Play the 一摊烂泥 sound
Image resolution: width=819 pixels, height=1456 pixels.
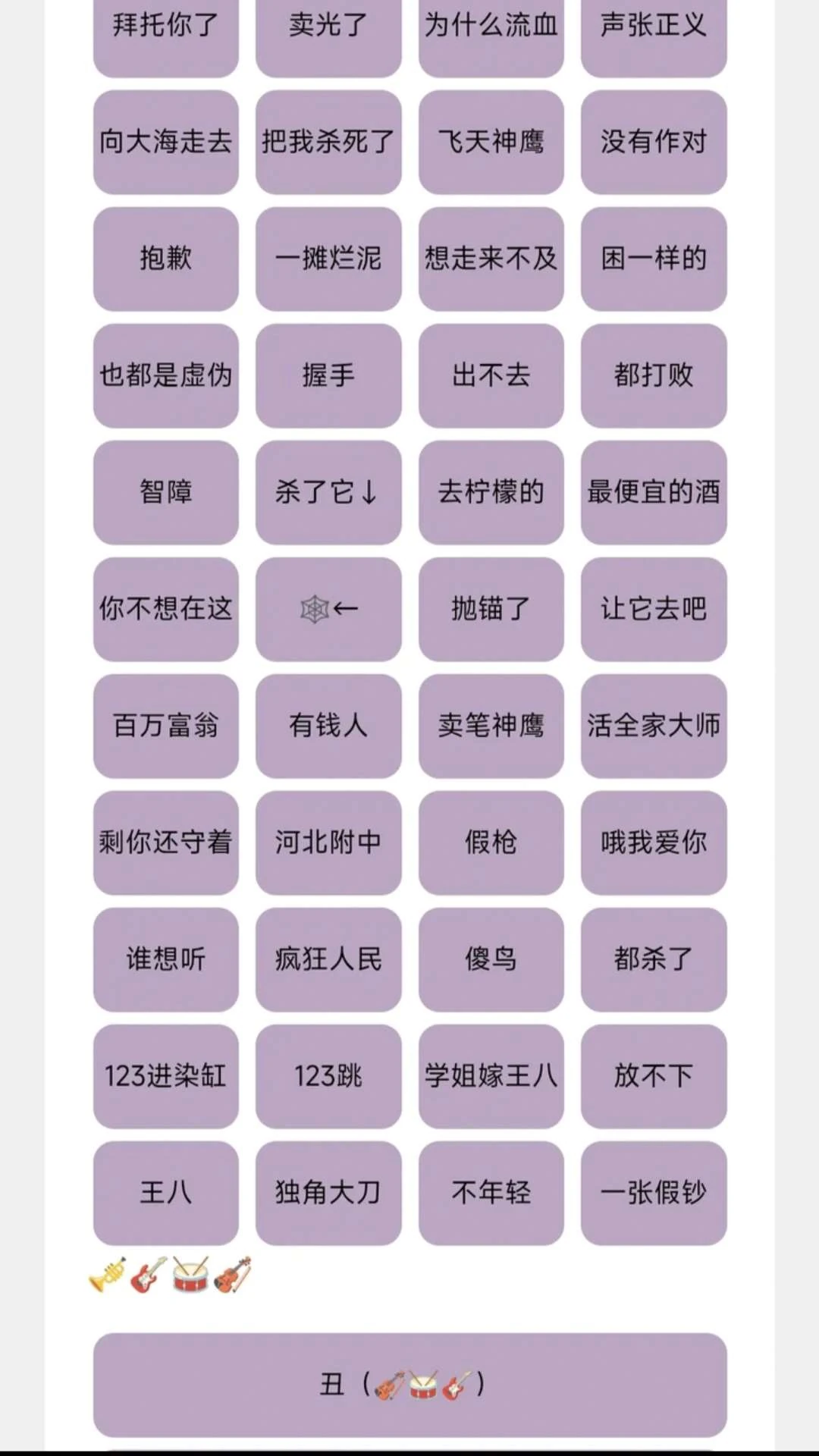[328, 259]
